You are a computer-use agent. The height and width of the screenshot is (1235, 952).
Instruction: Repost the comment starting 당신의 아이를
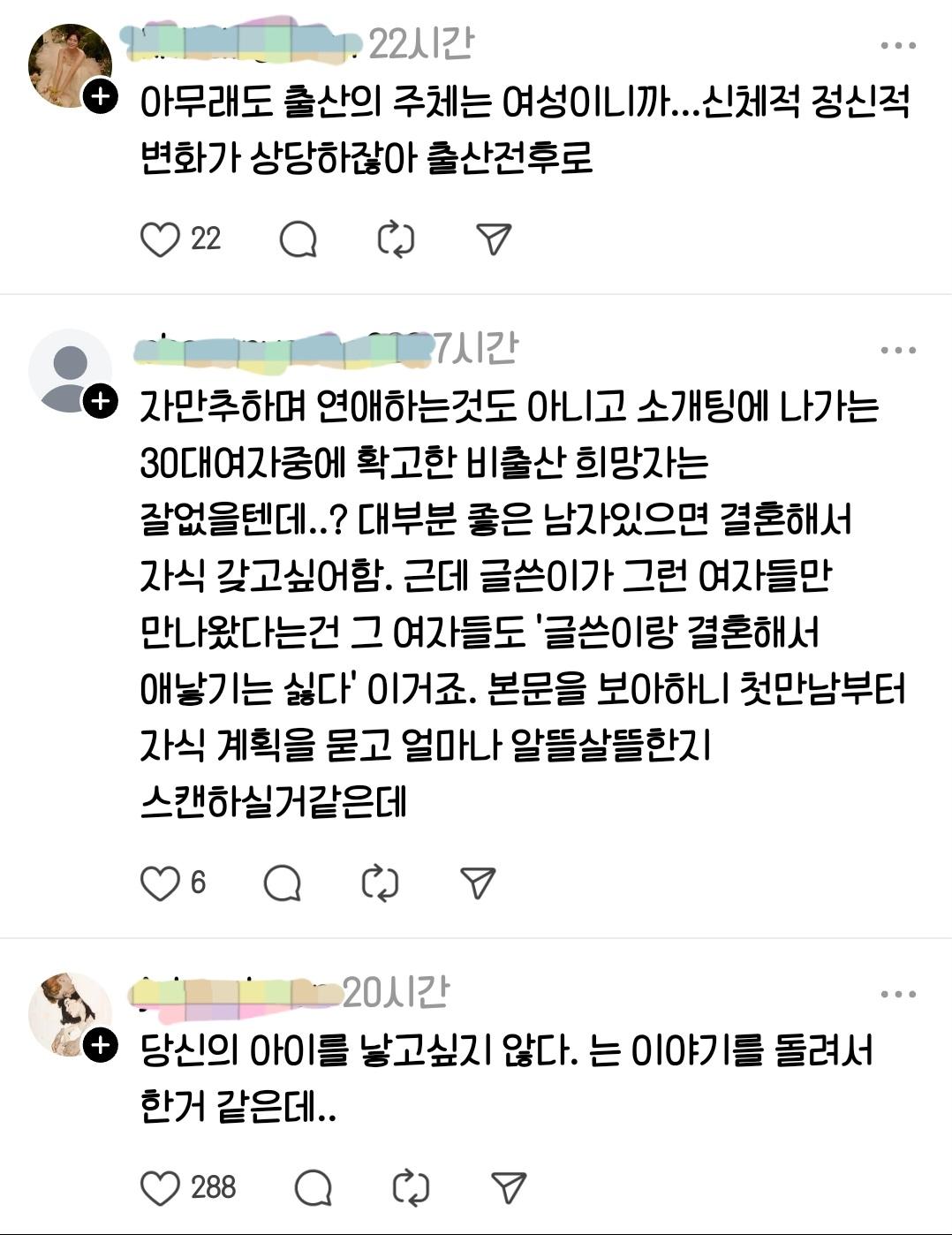[x=411, y=1188]
